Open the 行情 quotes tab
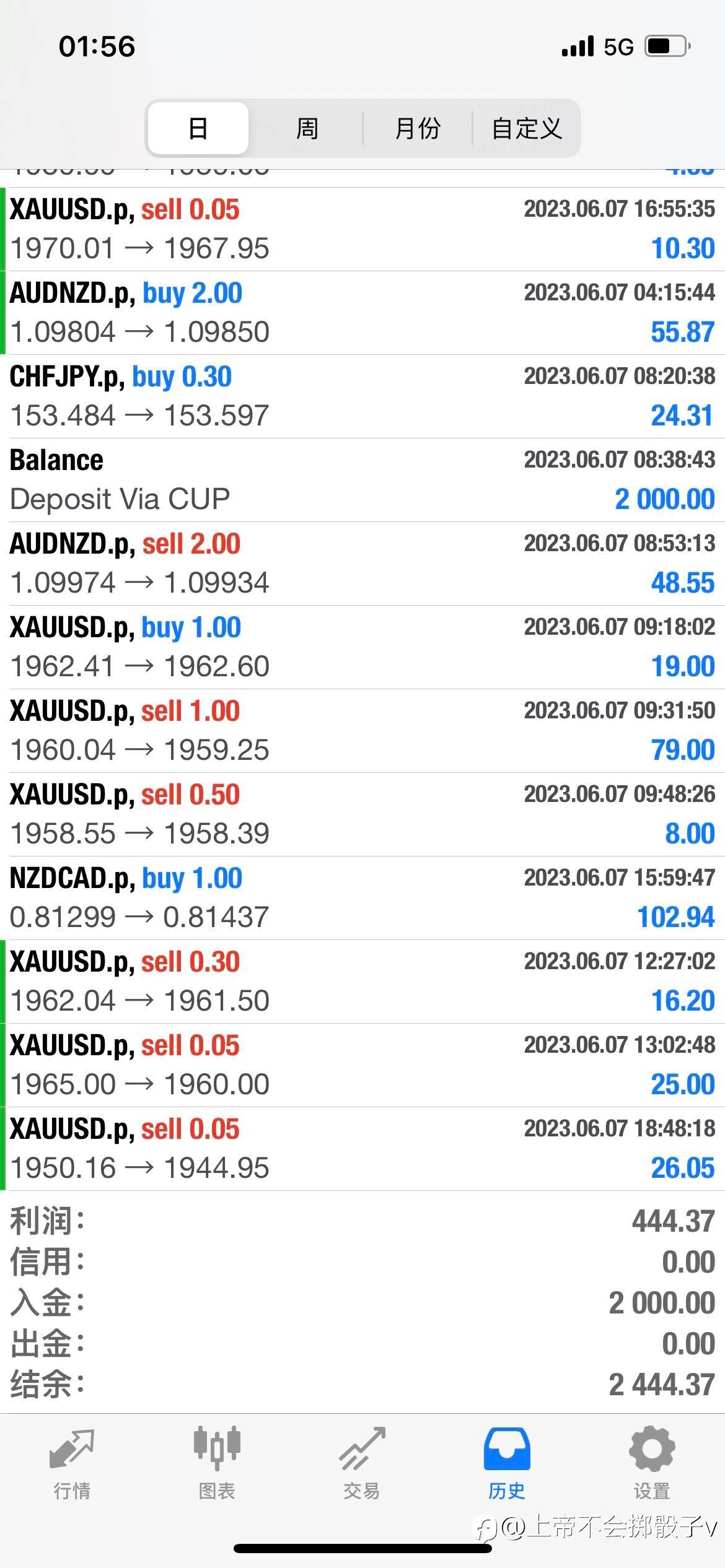This screenshot has height=1568, width=725. pyautogui.click(x=72, y=1464)
